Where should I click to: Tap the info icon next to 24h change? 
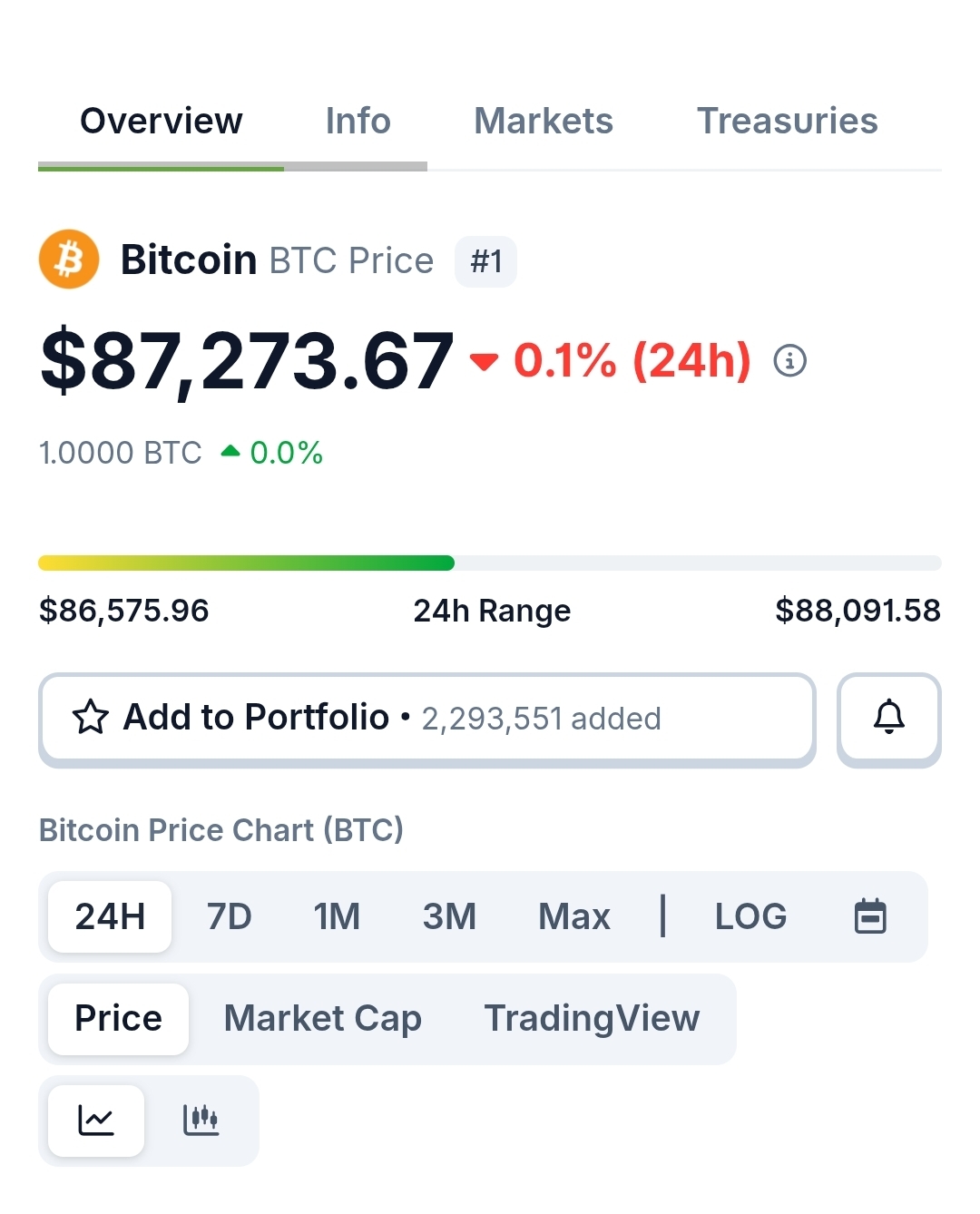pyautogui.click(x=789, y=360)
